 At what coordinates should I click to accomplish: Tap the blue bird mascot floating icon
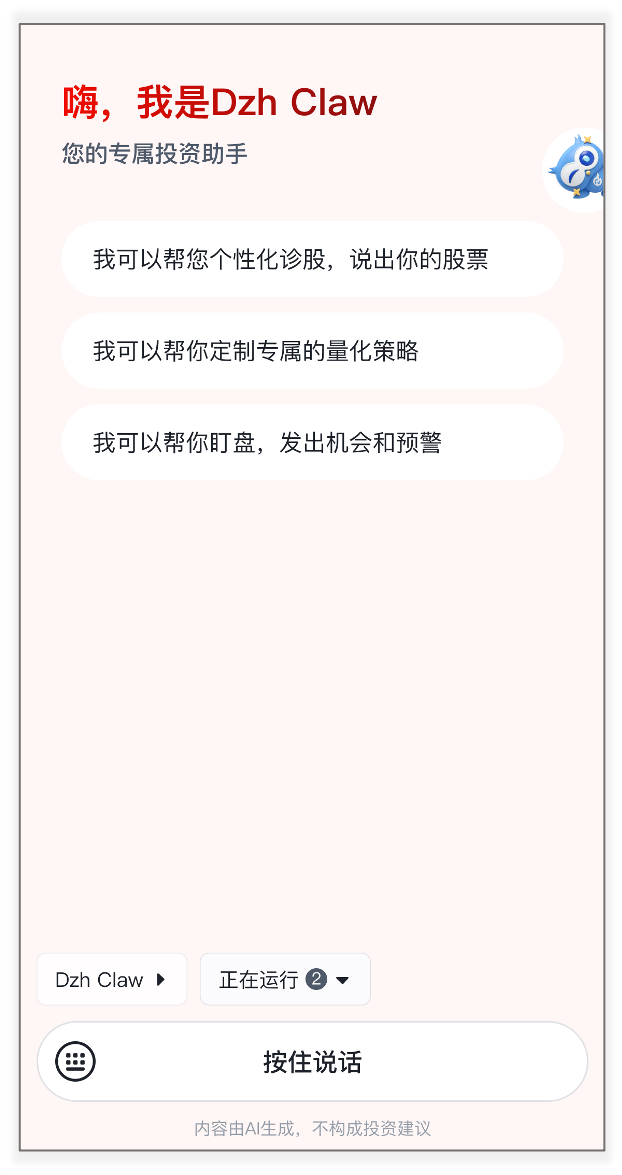[577, 169]
